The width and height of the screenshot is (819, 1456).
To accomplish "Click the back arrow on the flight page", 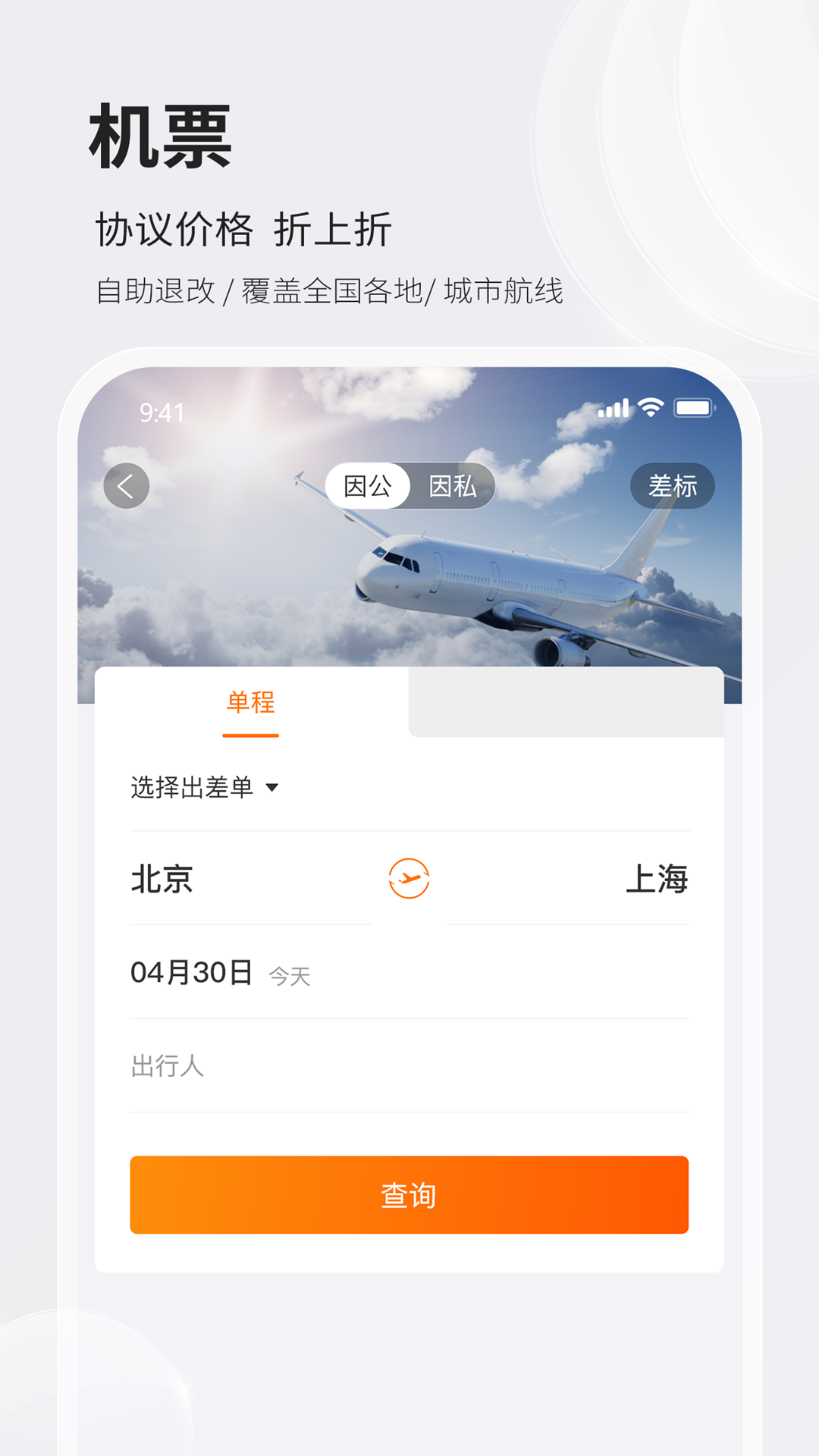I will click(127, 485).
